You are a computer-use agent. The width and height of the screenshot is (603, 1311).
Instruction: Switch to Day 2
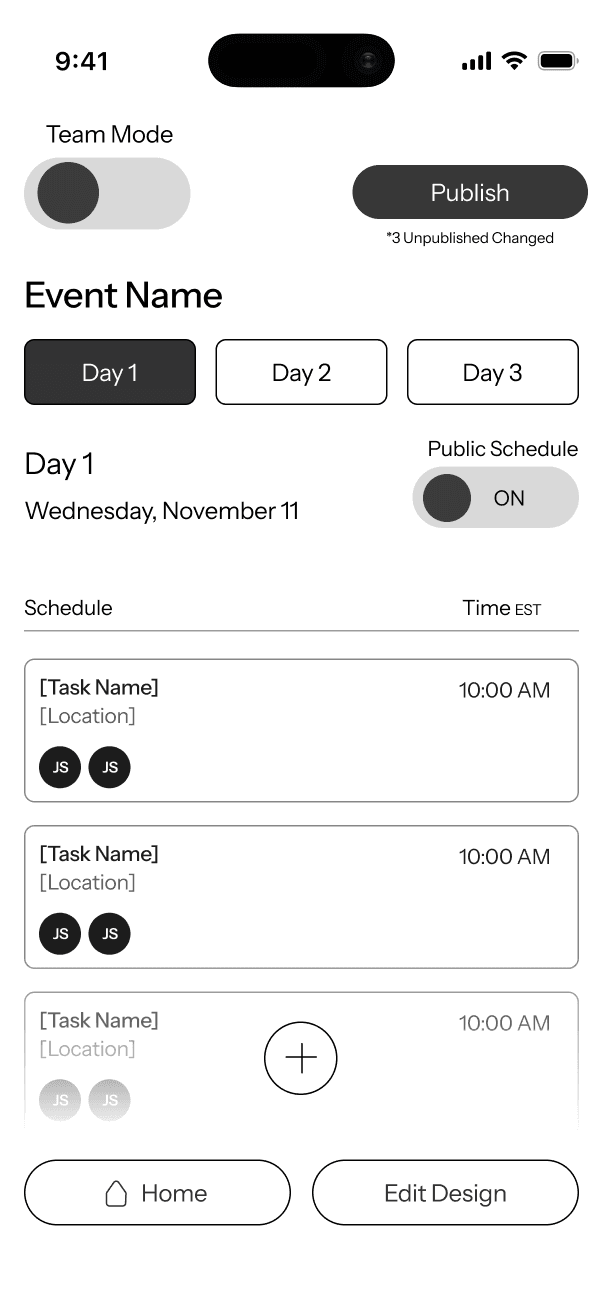[301, 372]
